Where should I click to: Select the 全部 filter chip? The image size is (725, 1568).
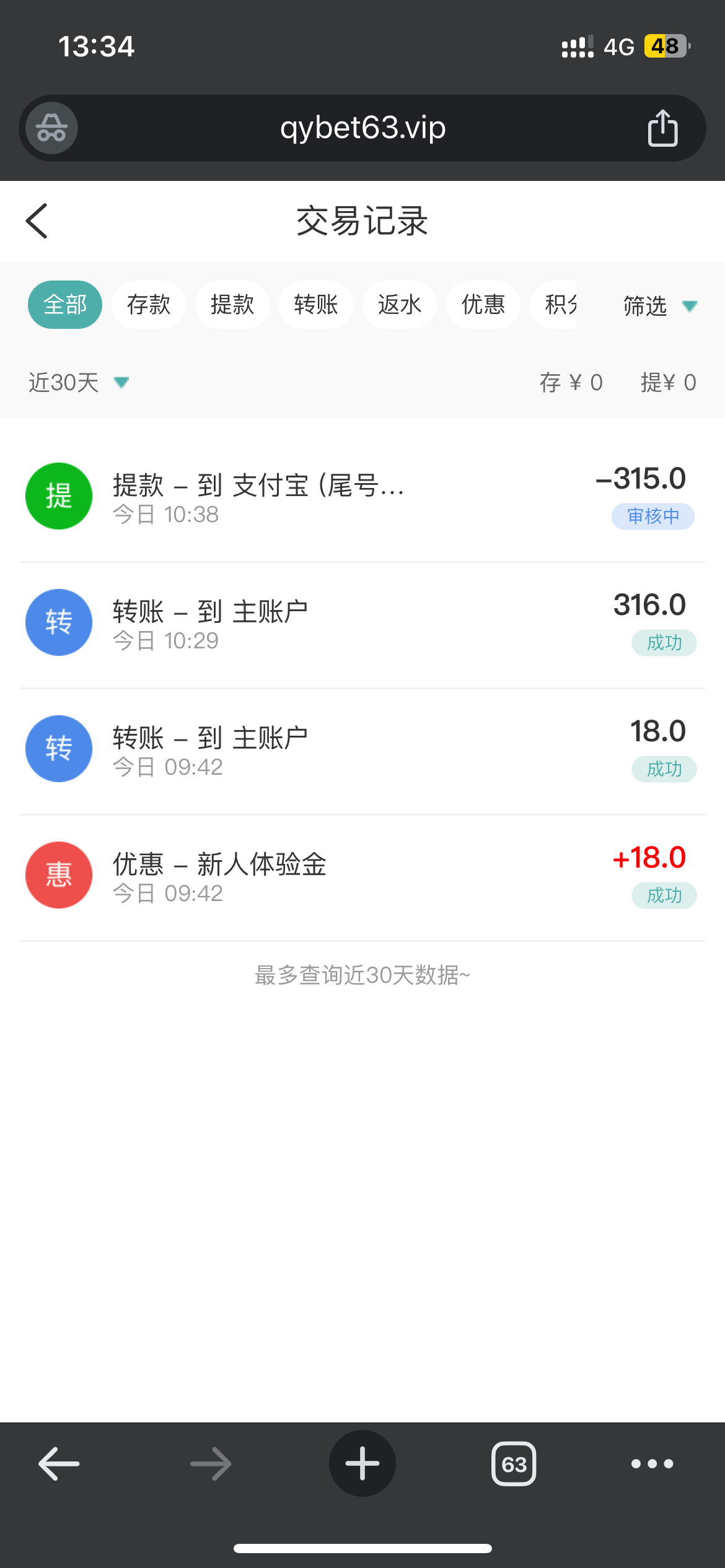(x=65, y=305)
